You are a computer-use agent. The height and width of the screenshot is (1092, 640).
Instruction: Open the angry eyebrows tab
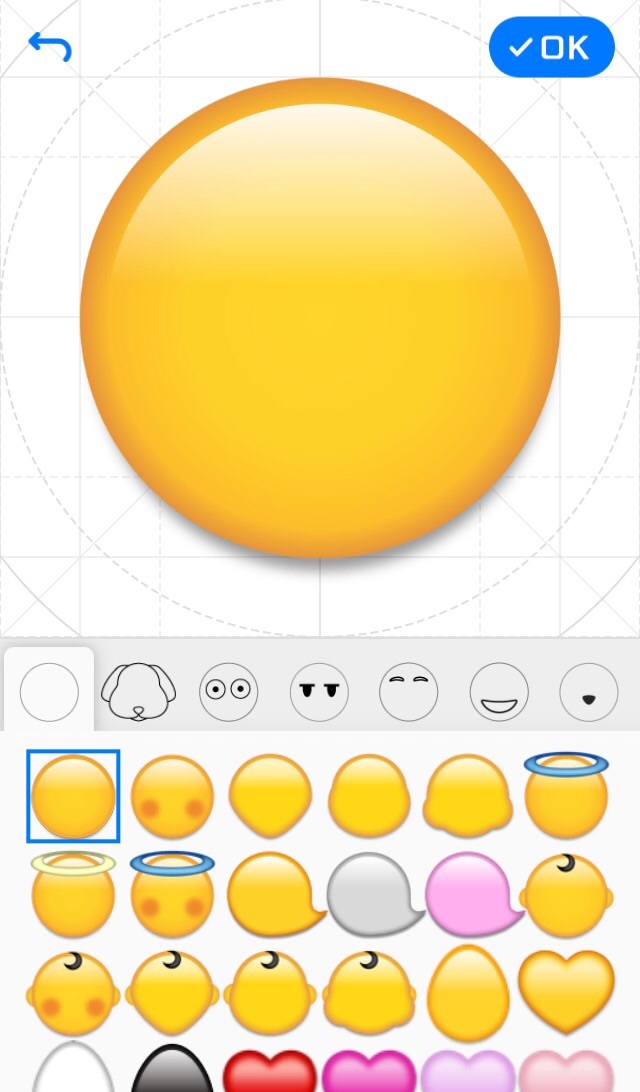click(x=319, y=690)
